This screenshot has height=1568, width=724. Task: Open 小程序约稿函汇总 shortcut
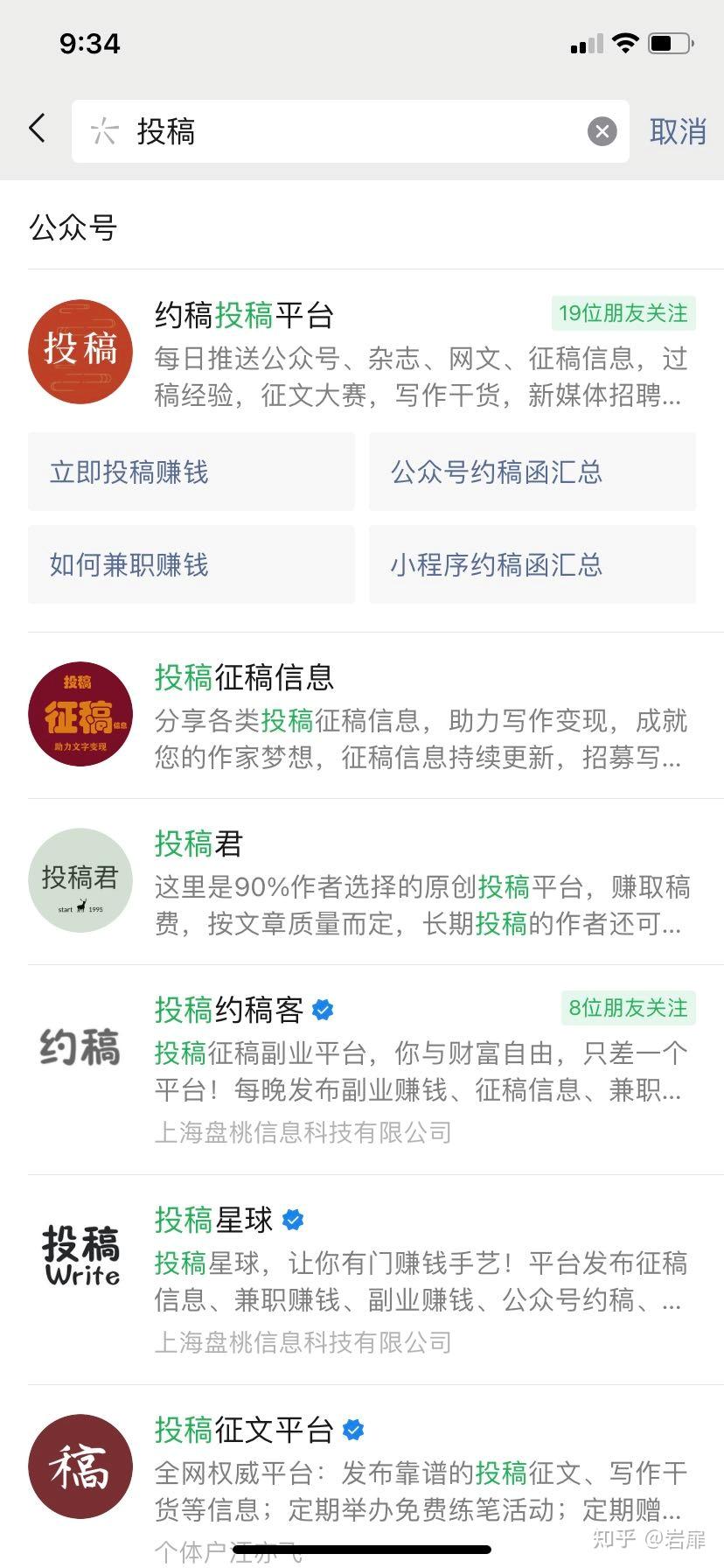533,564
